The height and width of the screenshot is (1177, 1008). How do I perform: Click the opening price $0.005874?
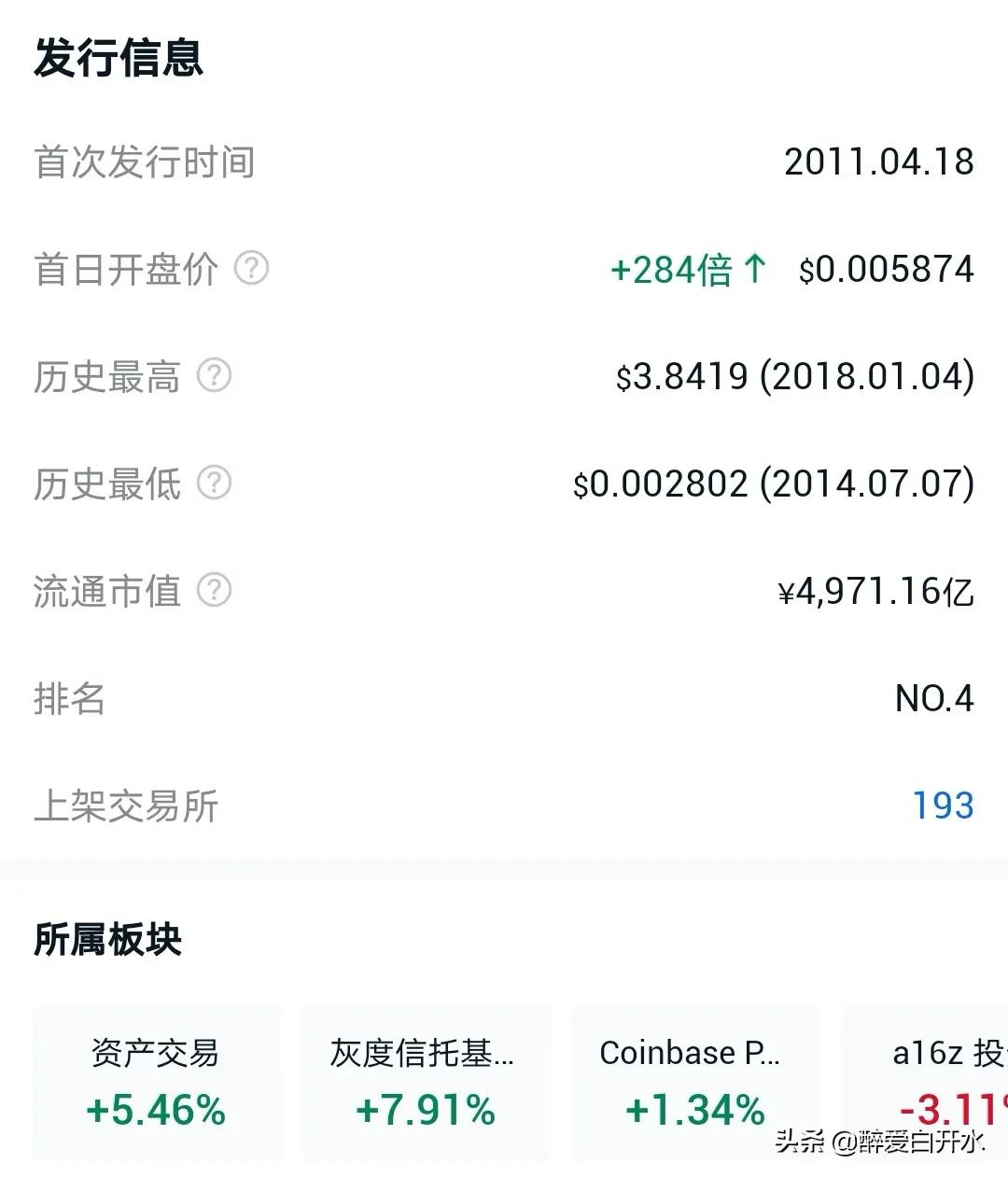pos(885,271)
